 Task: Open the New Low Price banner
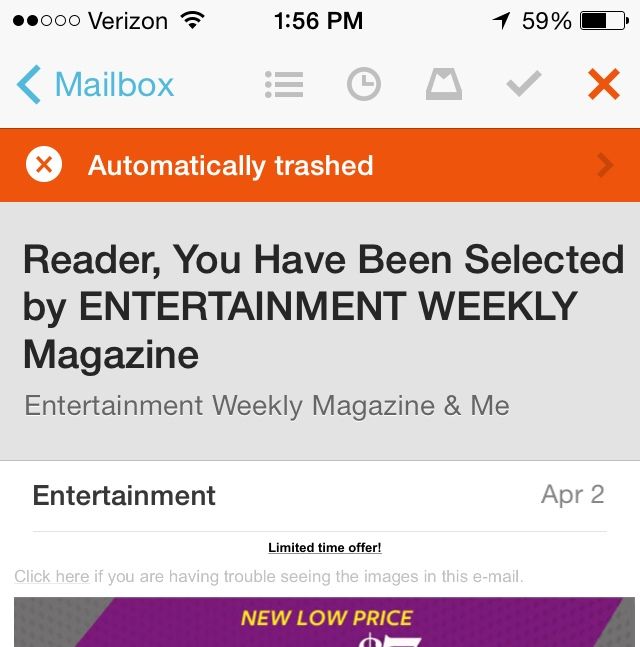325,622
